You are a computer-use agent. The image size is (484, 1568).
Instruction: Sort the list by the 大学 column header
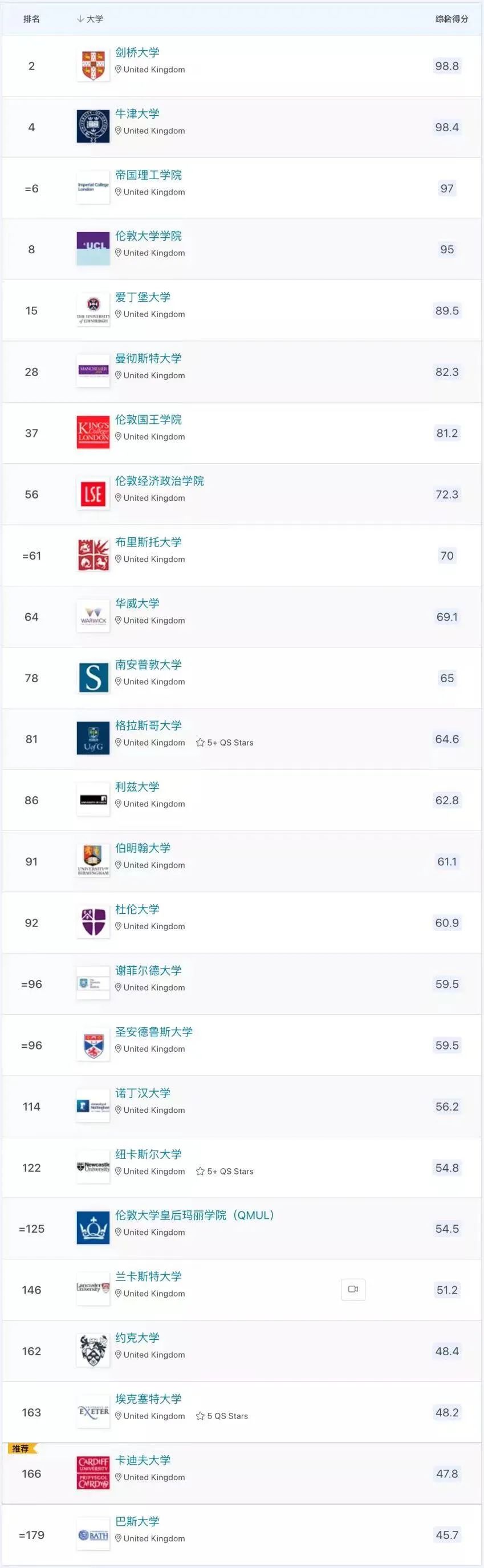(x=90, y=19)
